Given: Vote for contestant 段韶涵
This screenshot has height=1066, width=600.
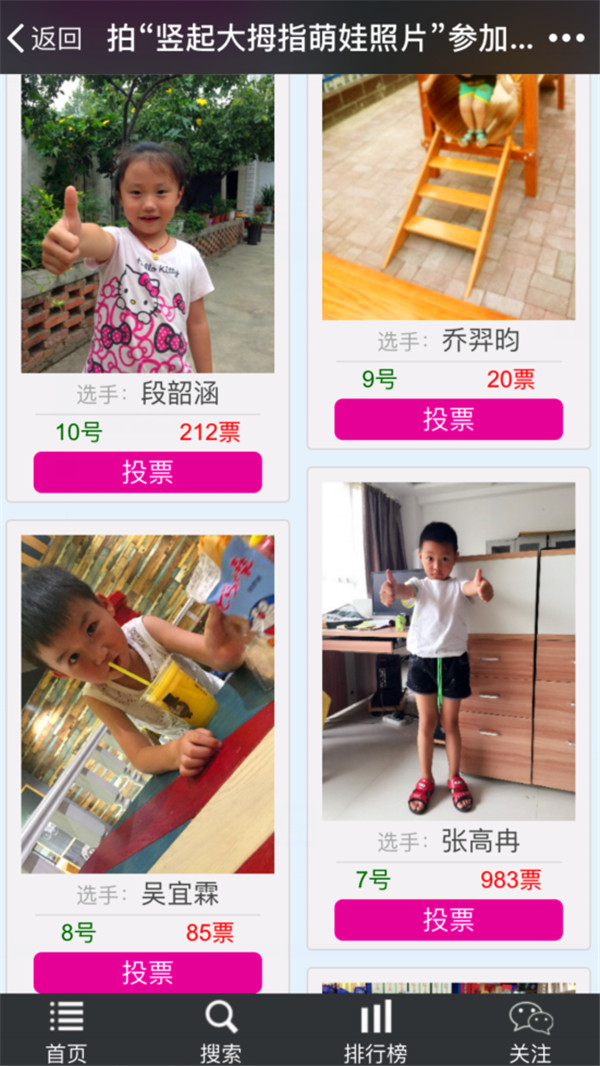Looking at the screenshot, I should 148,472.
